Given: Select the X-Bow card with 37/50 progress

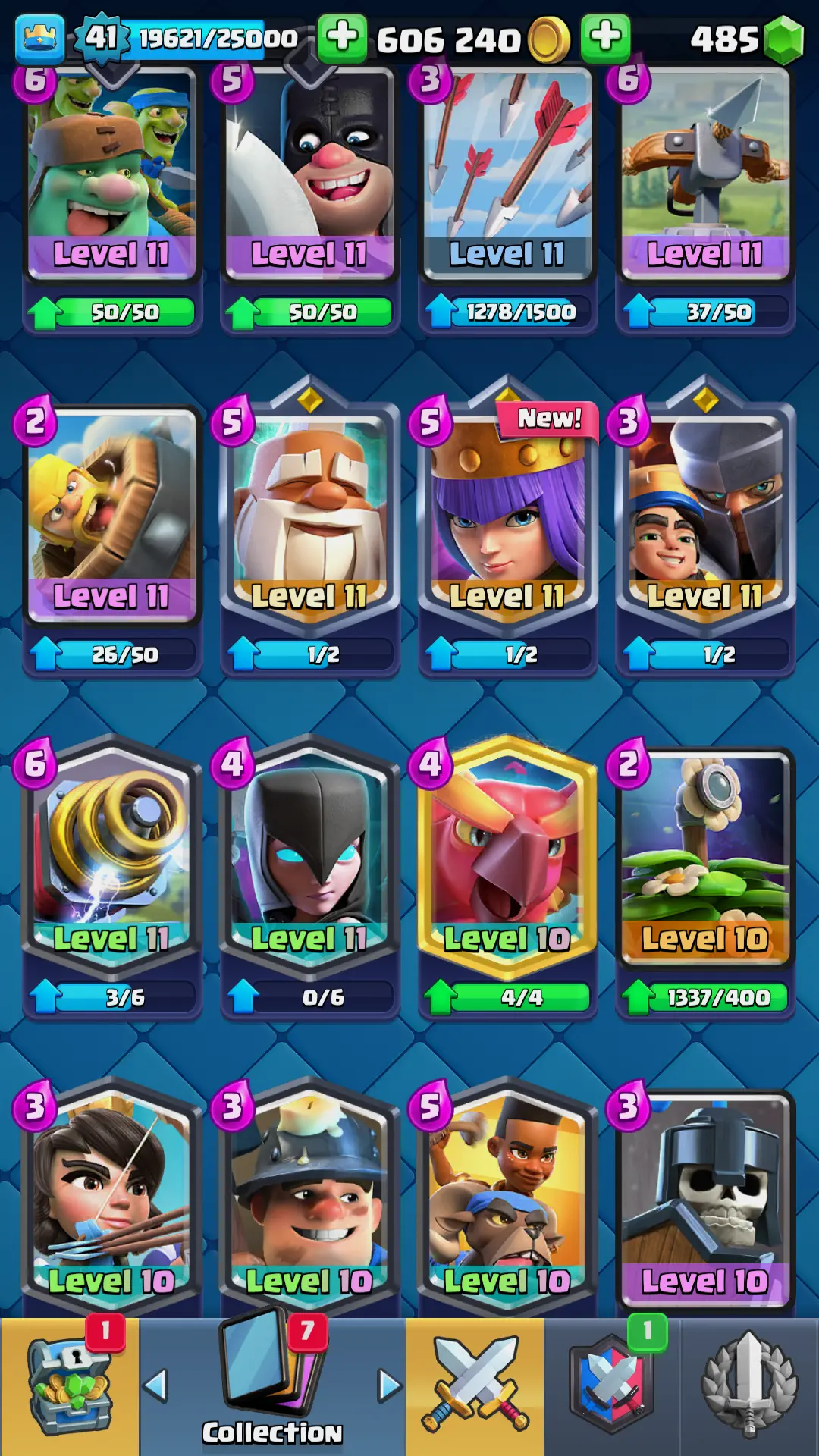Looking at the screenshot, I should (x=705, y=174).
